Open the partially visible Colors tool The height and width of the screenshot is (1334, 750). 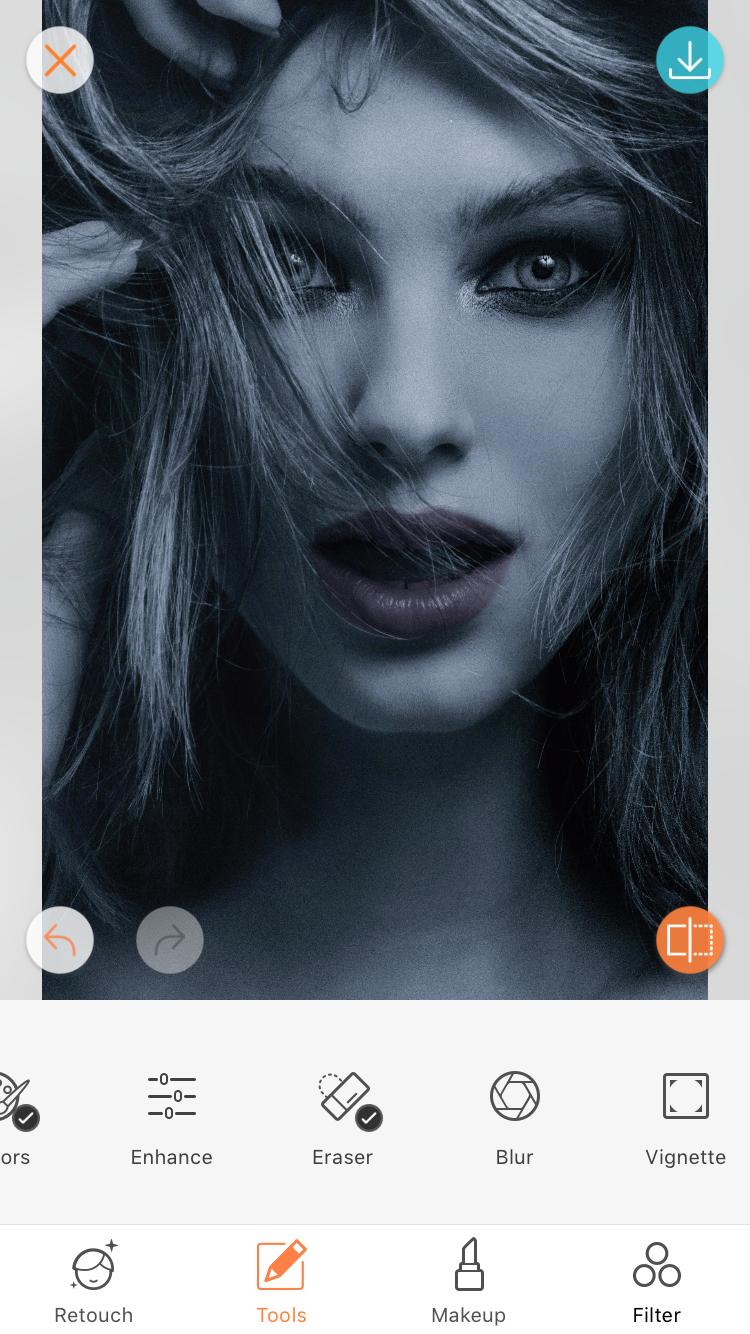point(16,1120)
